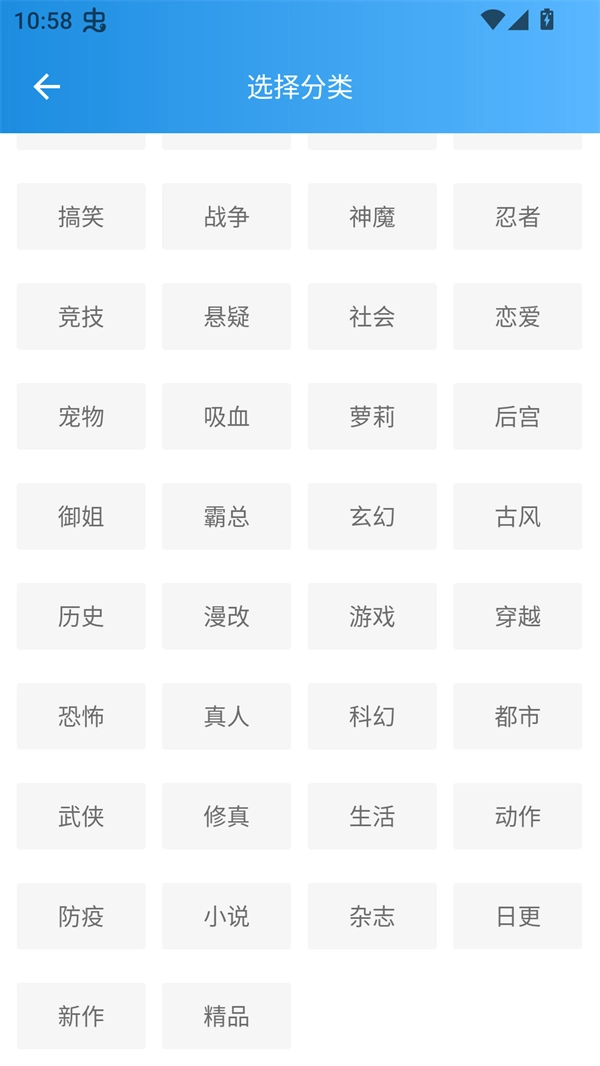Choose the 战争 category chip
The width and height of the screenshot is (600, 1066).
(x=226, y=216)
